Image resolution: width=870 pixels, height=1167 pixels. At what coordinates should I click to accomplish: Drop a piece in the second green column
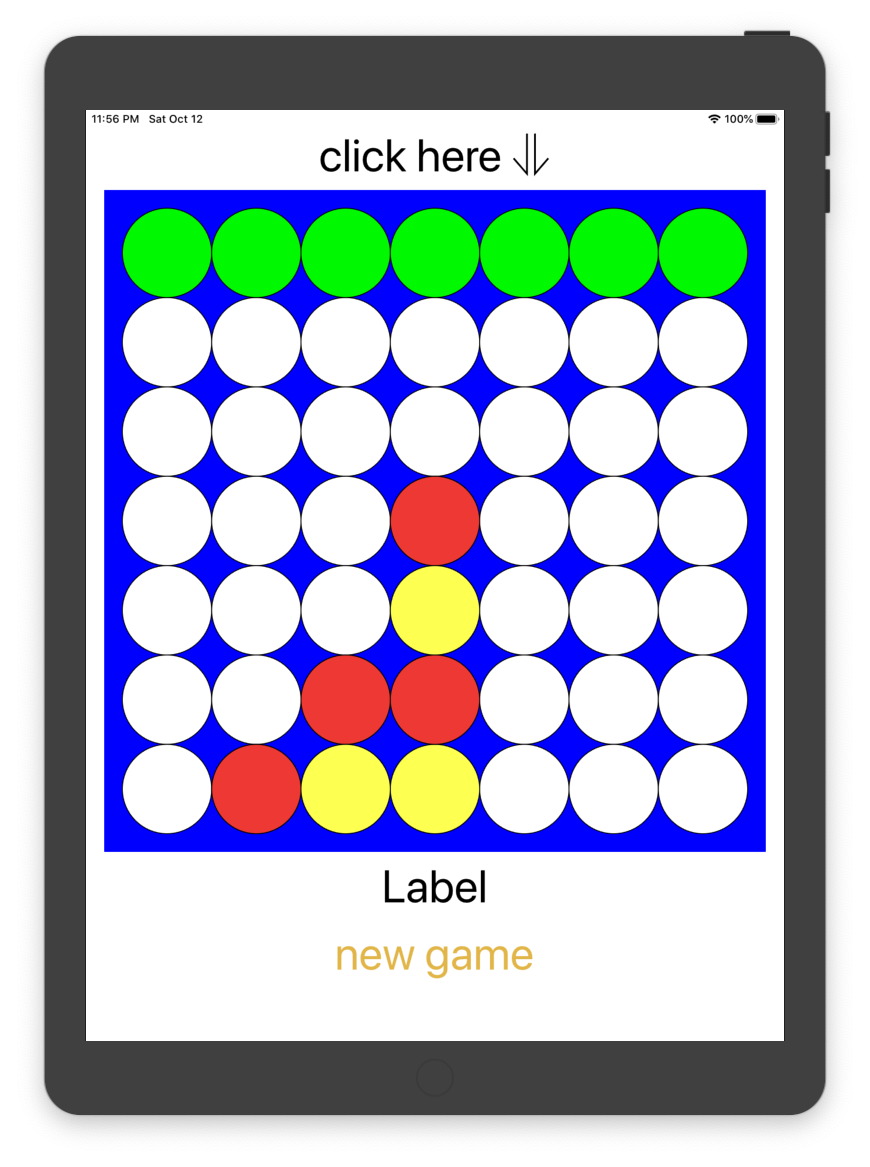[256, 253]
